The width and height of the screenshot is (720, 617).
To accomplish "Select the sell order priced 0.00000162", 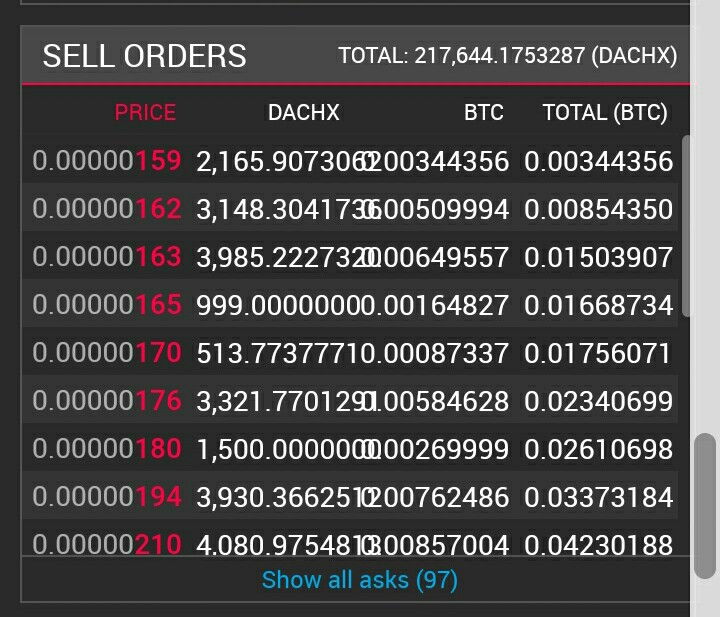I will [x=350, y=208].
